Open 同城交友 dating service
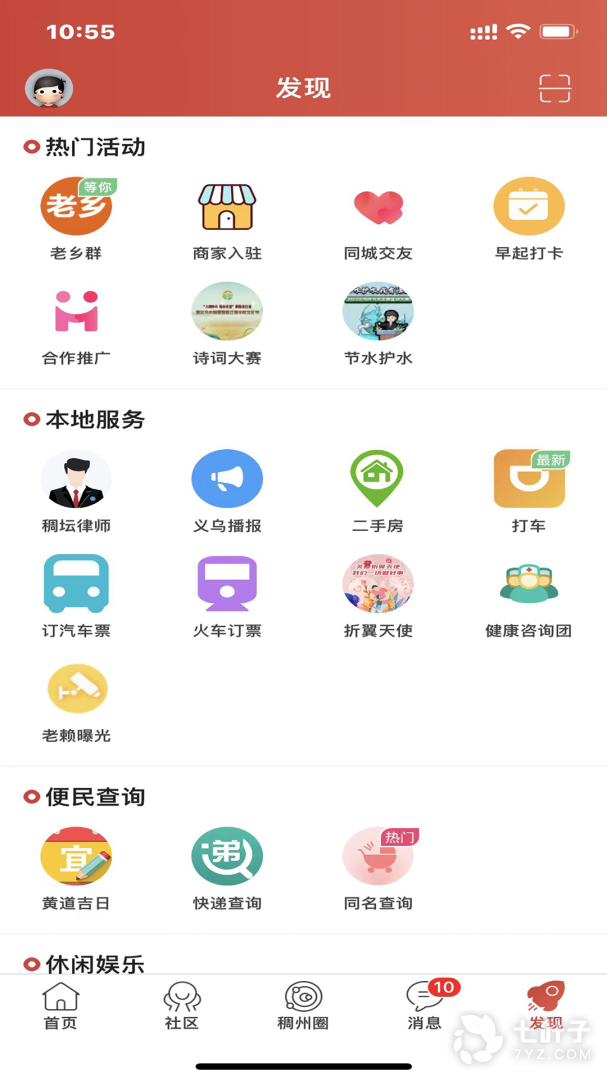The height and width of the screenshot is (1080, 607). click(x=378, y=207)
